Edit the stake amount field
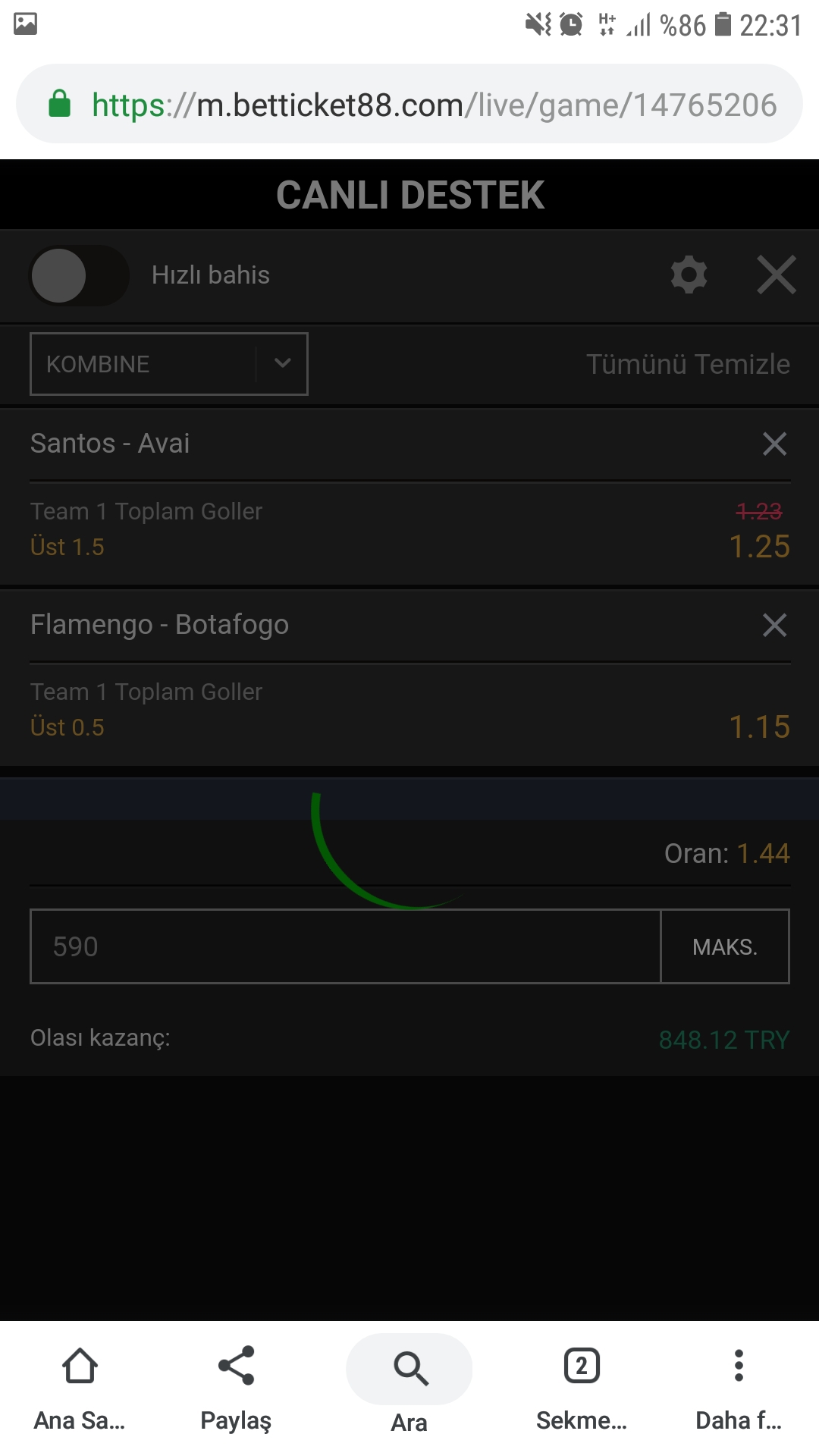The image size is (819, 1456). coord(346,946)
